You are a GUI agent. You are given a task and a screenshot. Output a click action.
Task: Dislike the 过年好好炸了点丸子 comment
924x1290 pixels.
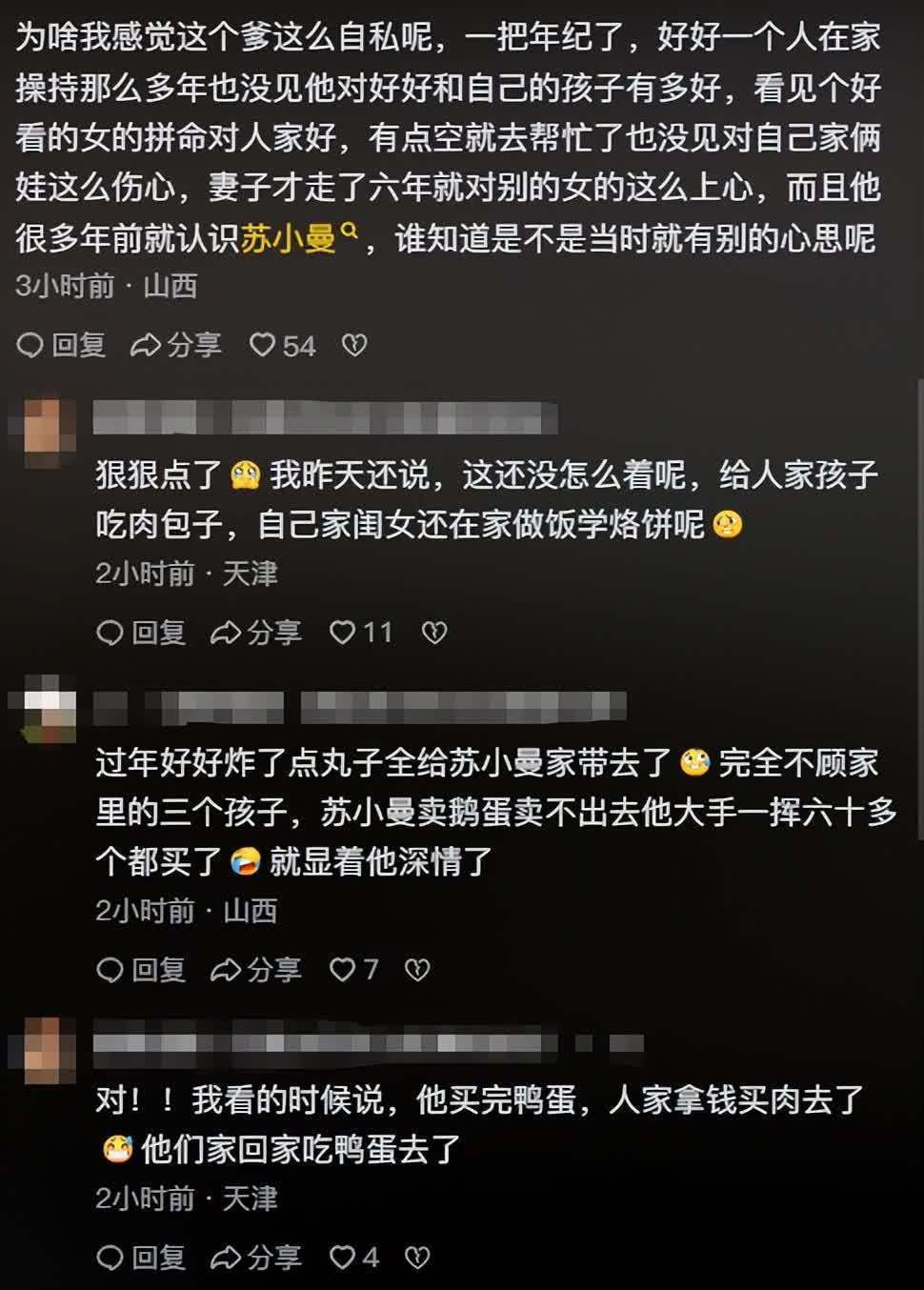(417, 970)
